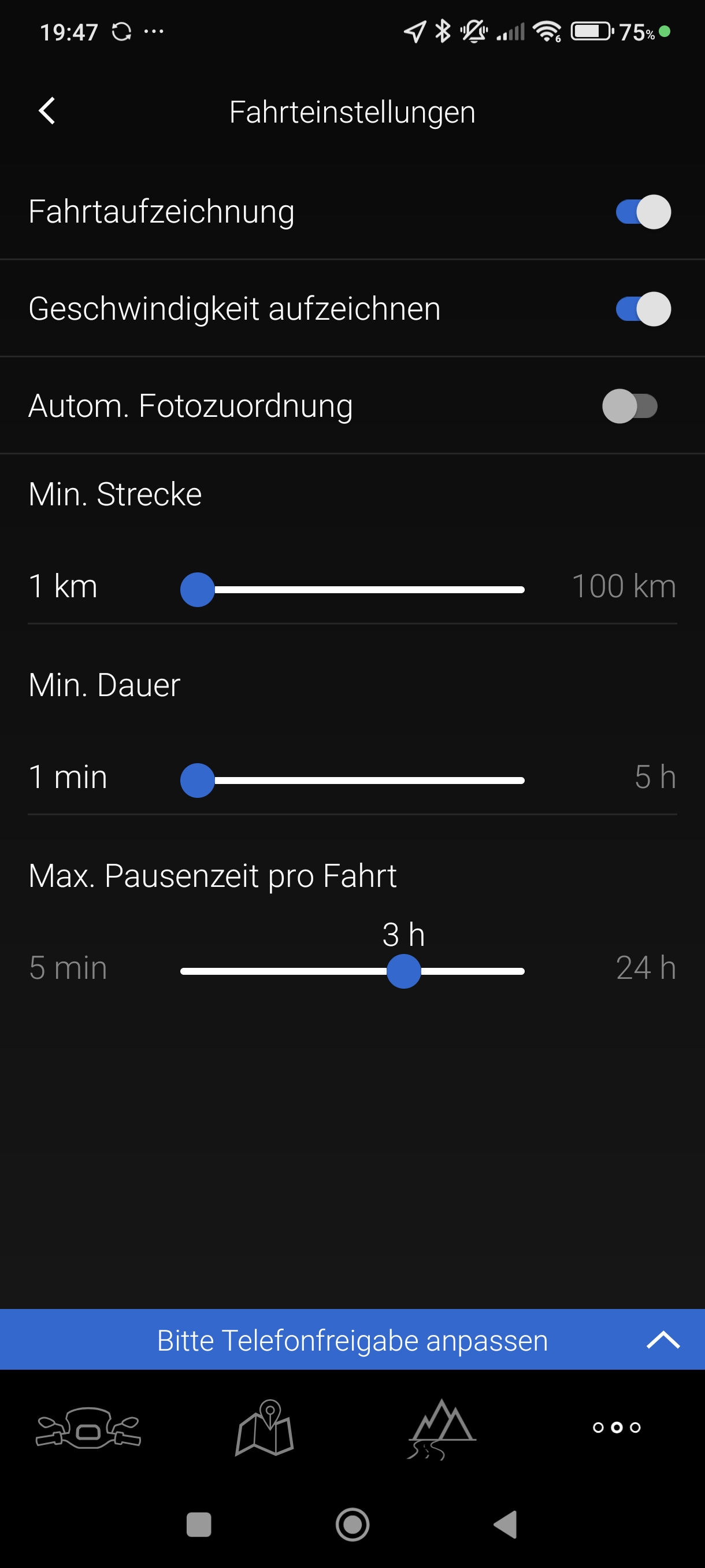
Task: Expand the Bitte Telefonfreigabe anpassen banner
Action: [x=662, y=1340]
